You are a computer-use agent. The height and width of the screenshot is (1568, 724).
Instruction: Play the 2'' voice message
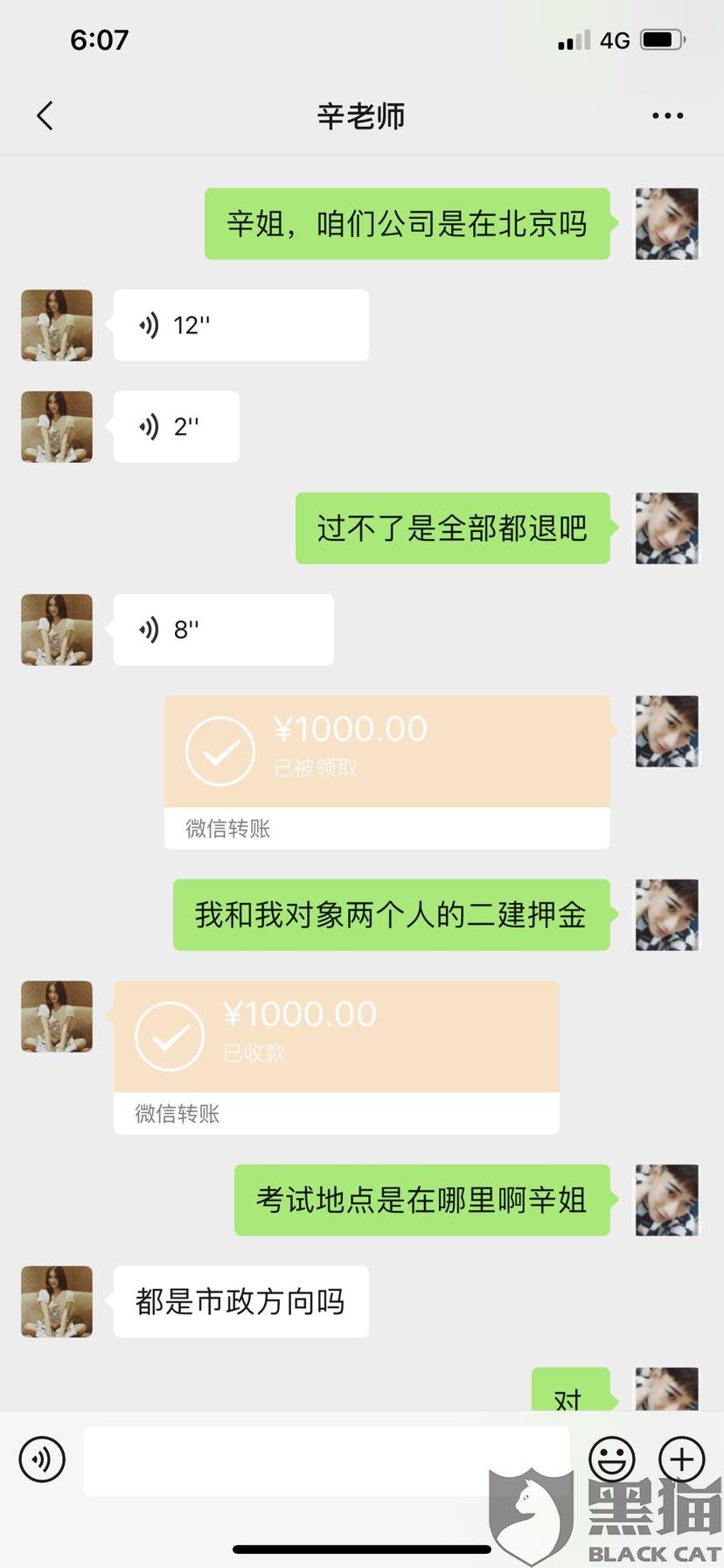pos(175,427)
